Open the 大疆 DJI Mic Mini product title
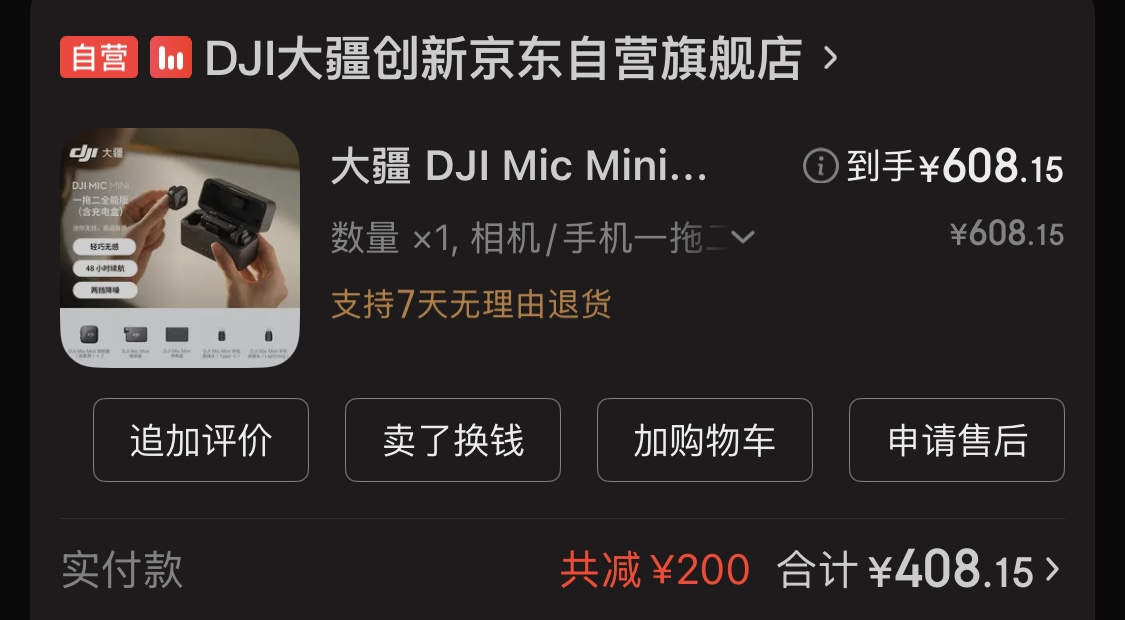1125x620 pixels. tap(519, 167)
